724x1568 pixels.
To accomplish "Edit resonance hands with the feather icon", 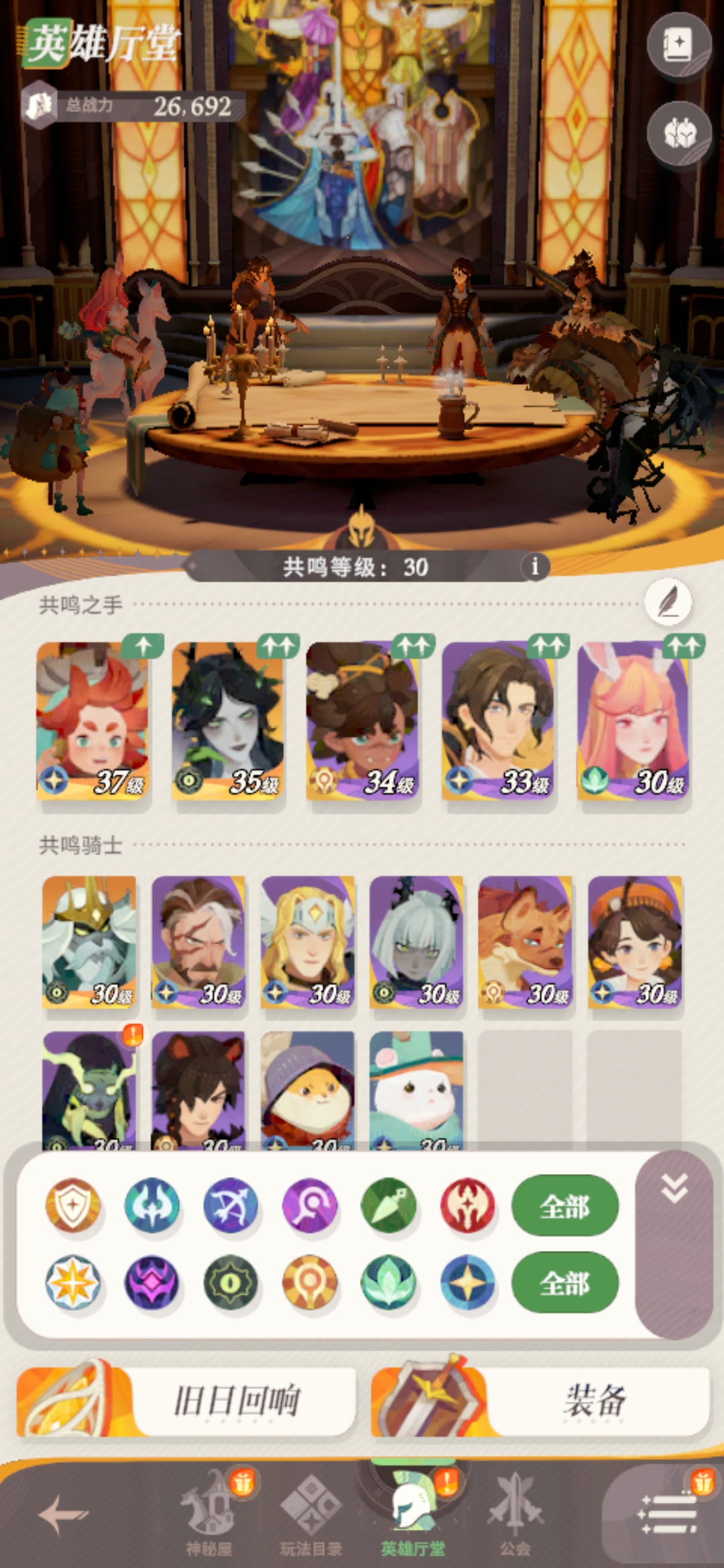I will [x=668, y=601].
